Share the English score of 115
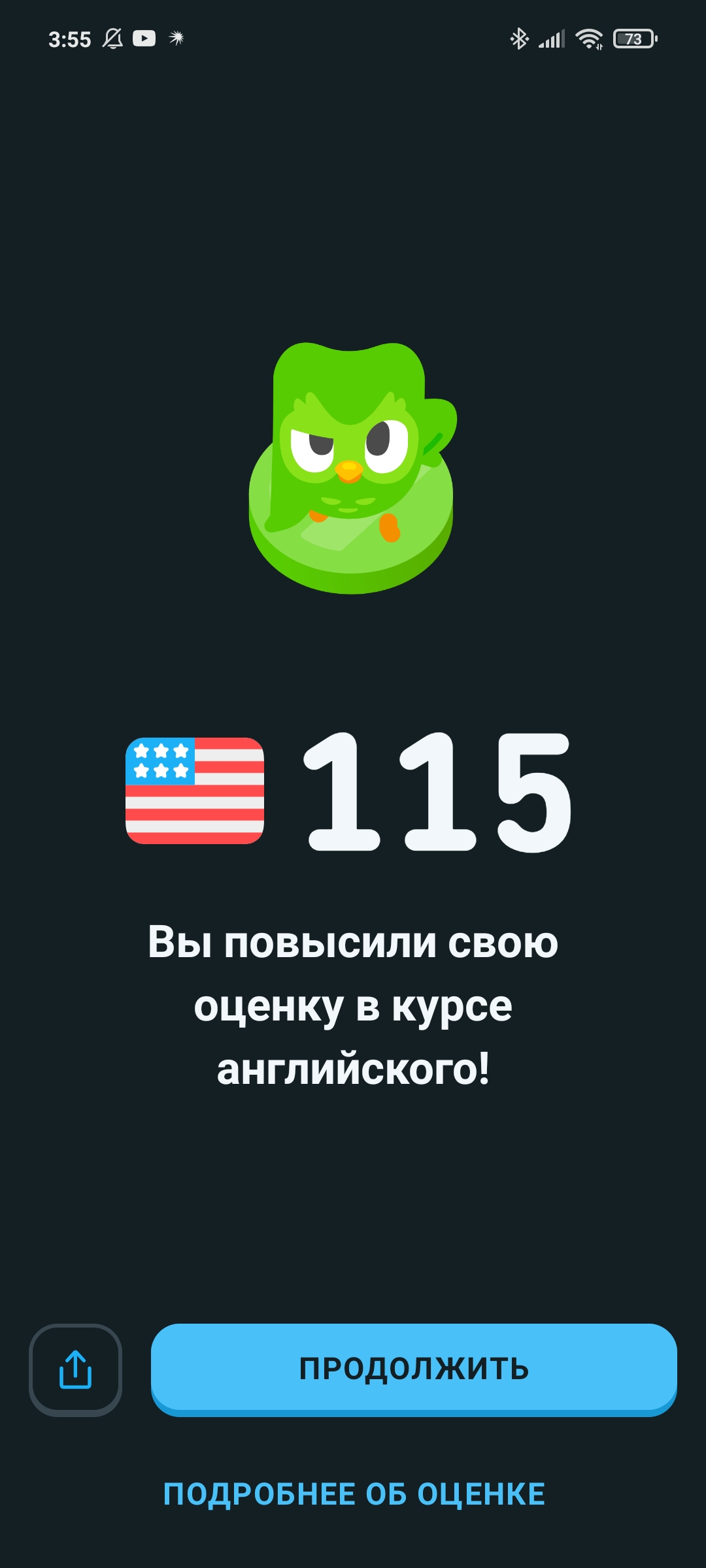The width and height of the screenshot is (706, 1568). [75, 1370]
